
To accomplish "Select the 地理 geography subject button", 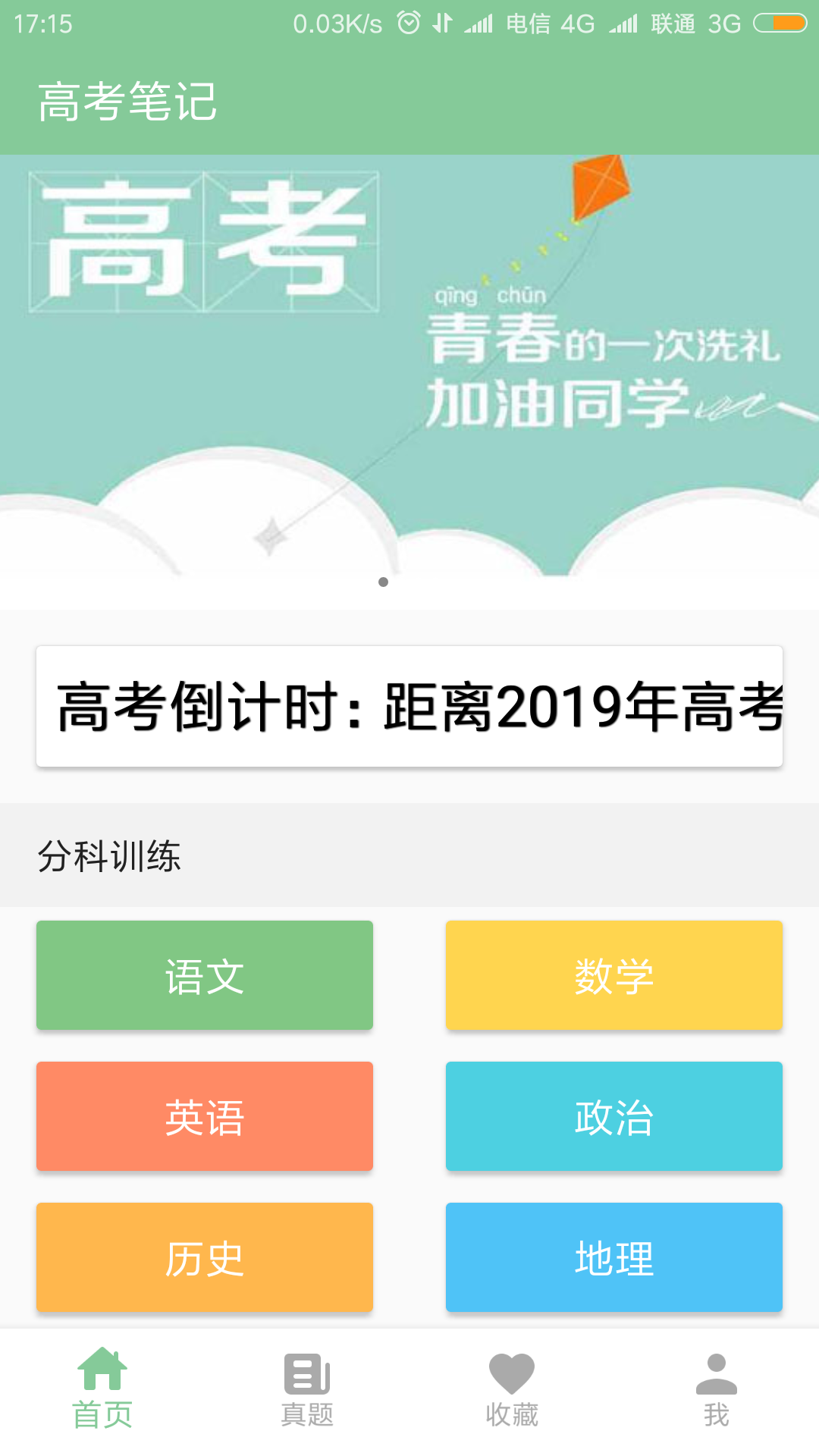I will tap(613, 1257).
